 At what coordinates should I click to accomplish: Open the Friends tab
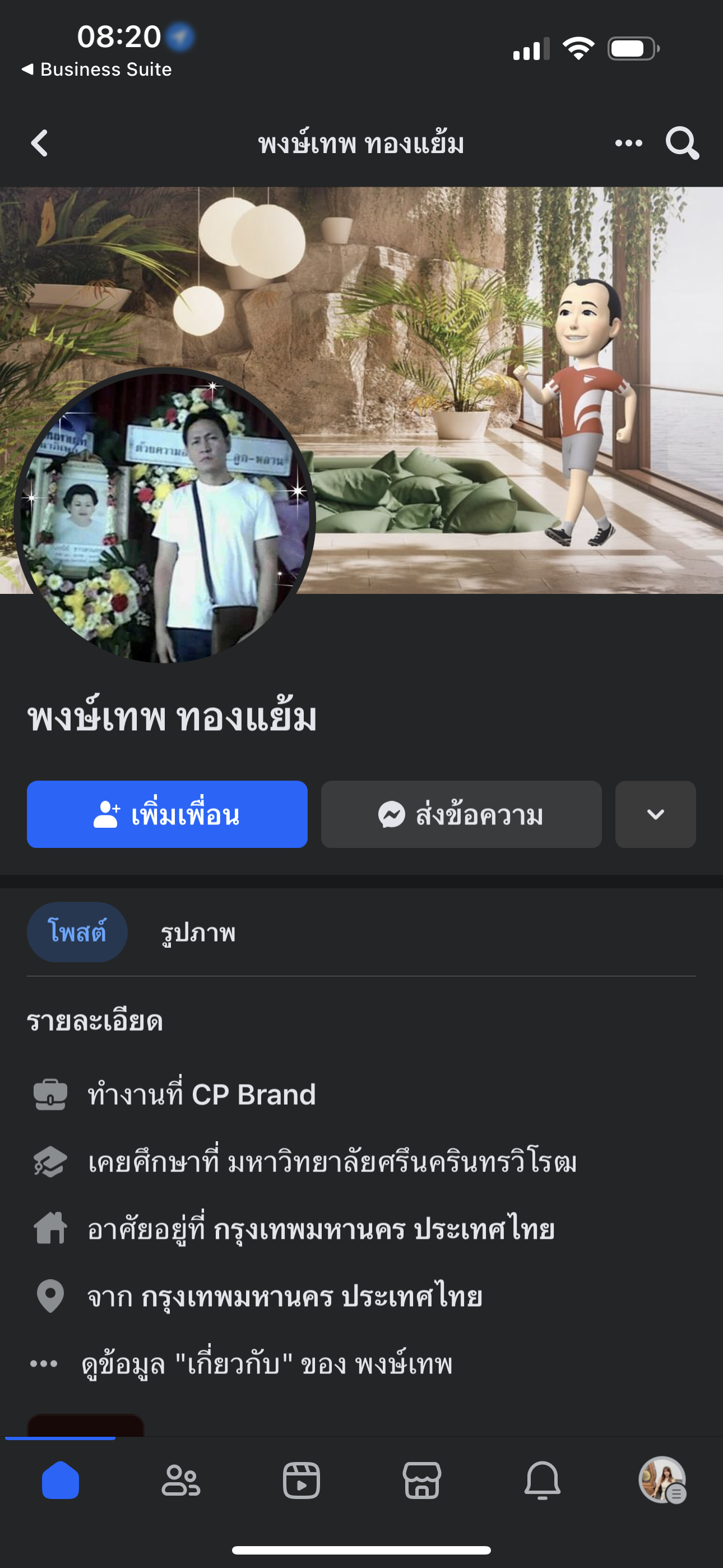click(x=180, y=1481)
